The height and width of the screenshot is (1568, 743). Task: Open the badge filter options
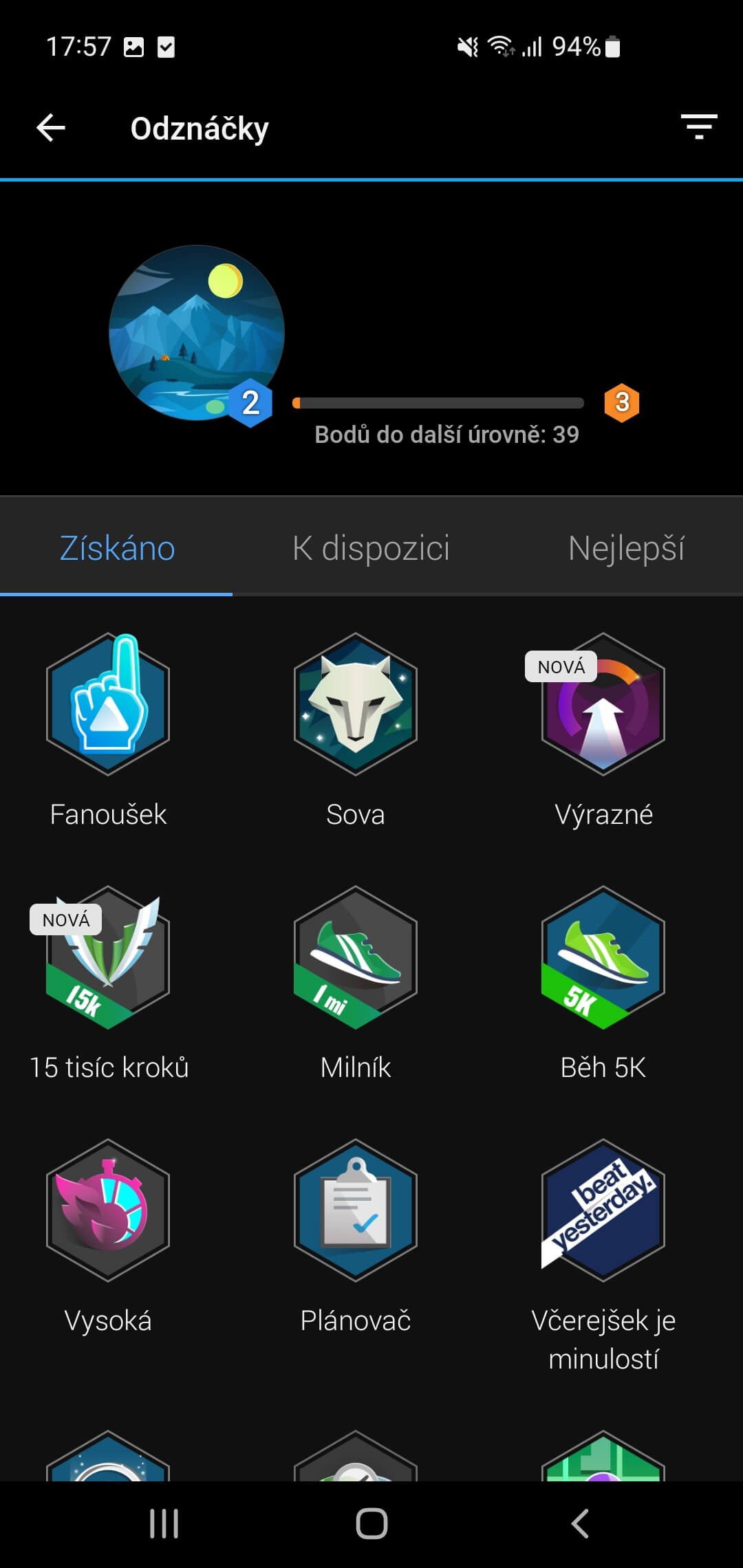click(698, 127)
